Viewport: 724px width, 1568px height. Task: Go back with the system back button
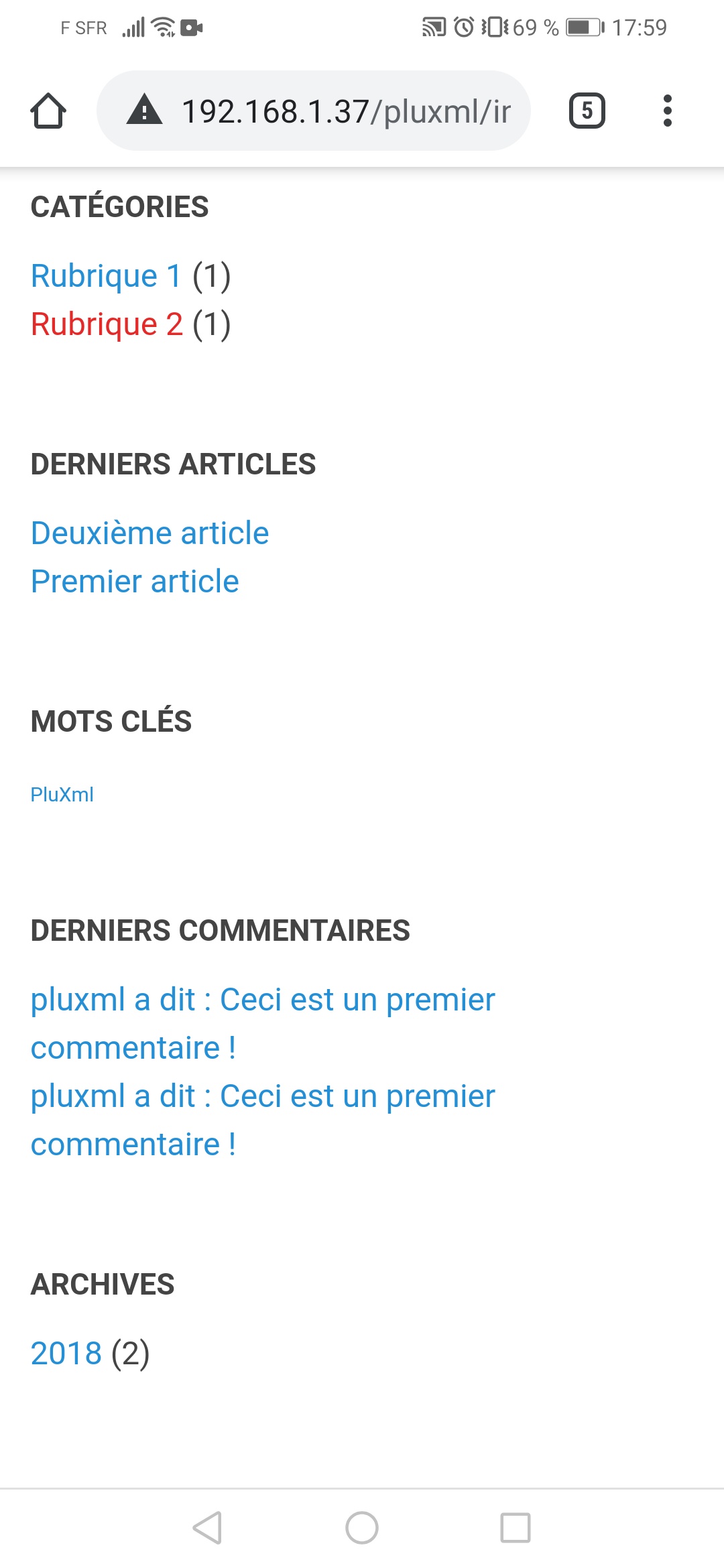click(x=207, y=1528)
